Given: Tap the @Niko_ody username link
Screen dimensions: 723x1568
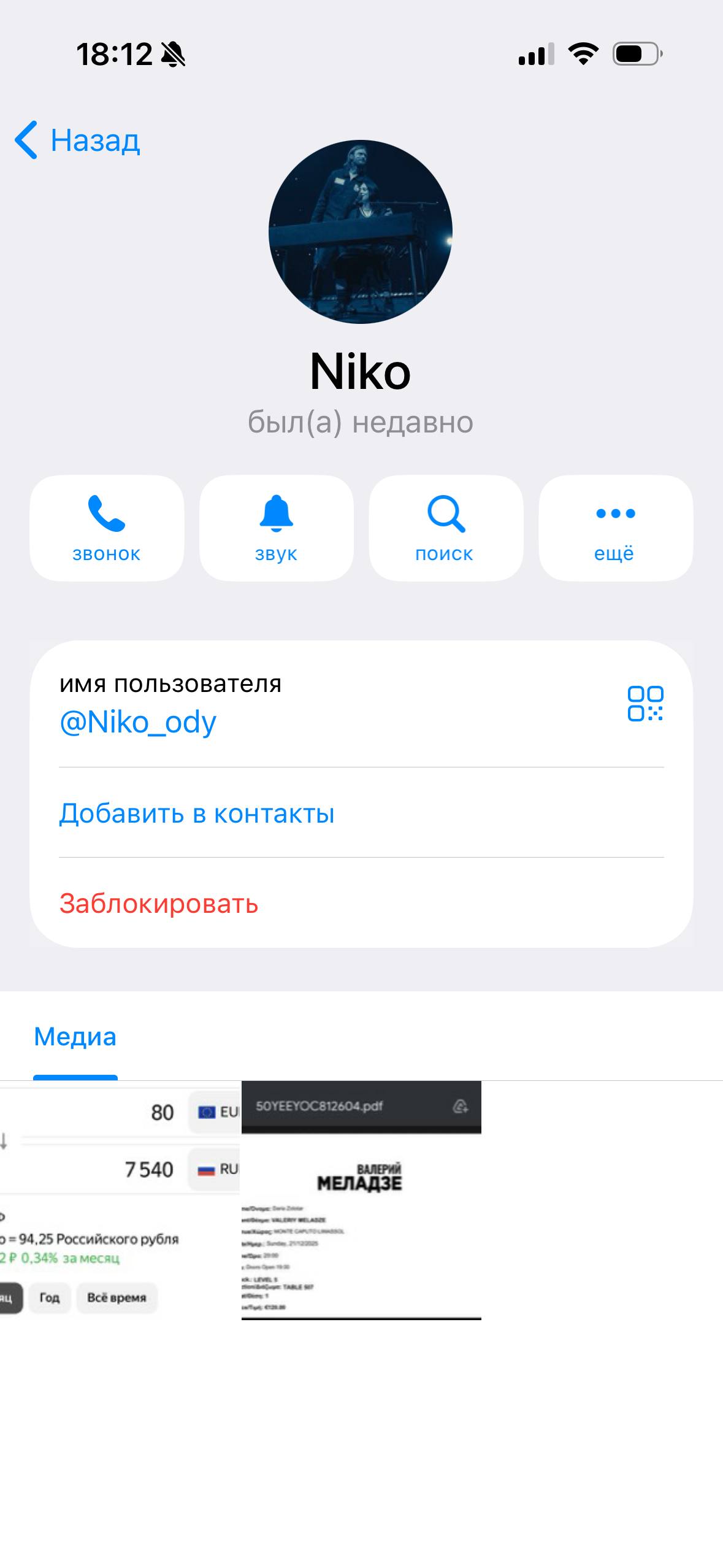Looking at the screenshot, I should 138,722.
